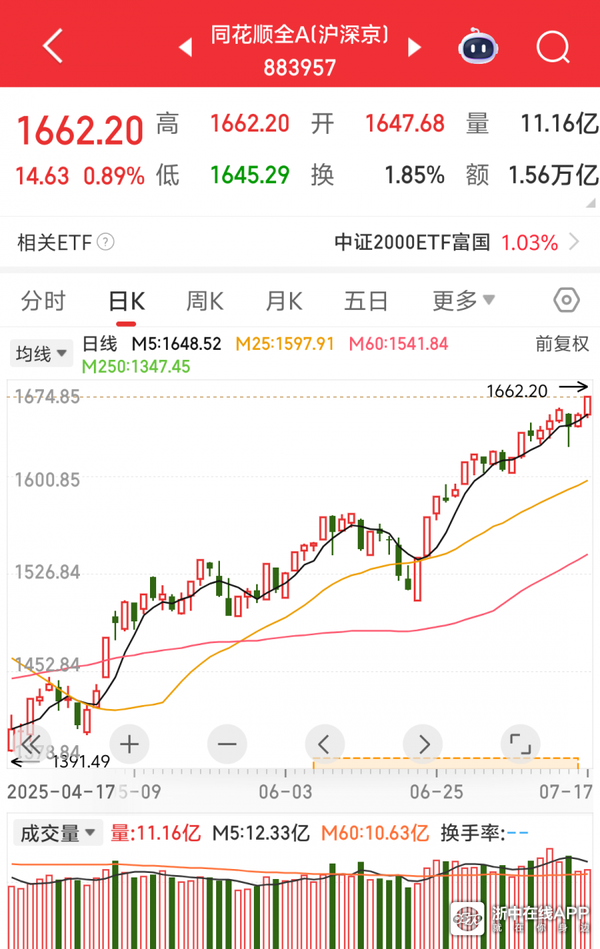Move chart to the next candle

click(423, 744)
